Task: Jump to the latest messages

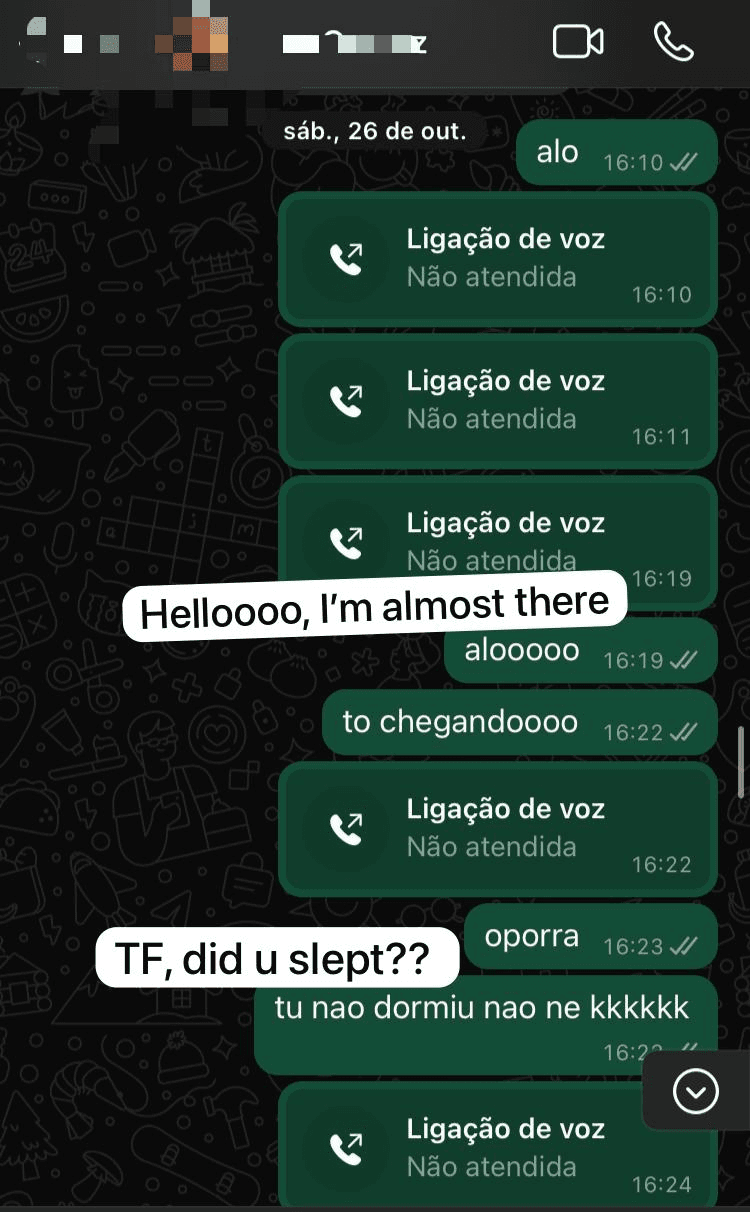Action: click(695, 1091)
